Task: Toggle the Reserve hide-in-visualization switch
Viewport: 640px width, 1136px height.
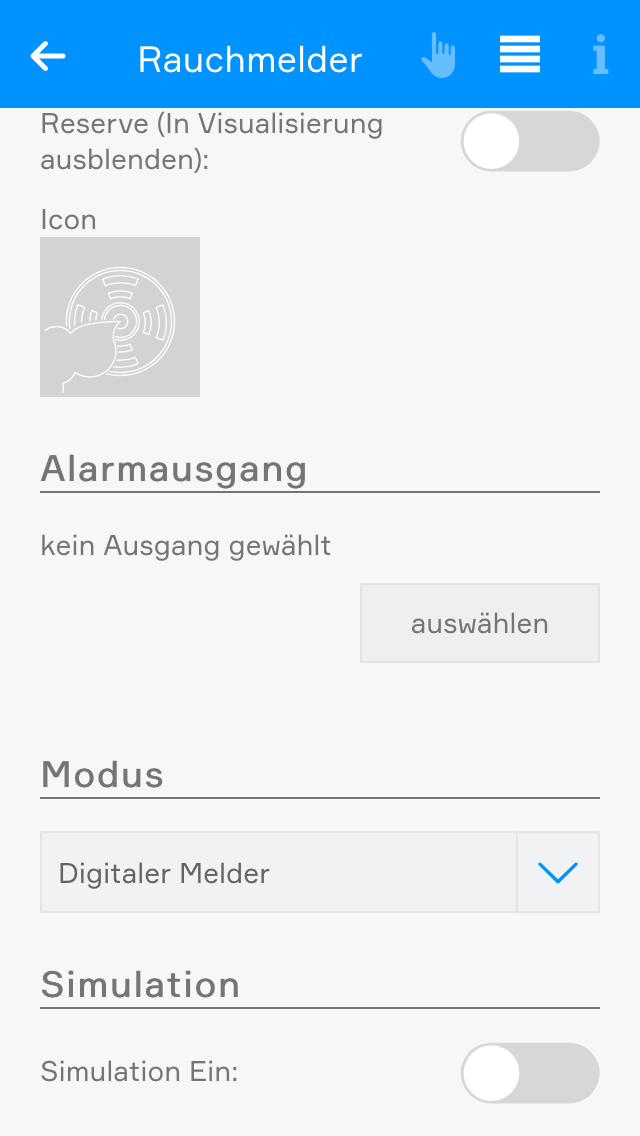Action: [529, 141]
